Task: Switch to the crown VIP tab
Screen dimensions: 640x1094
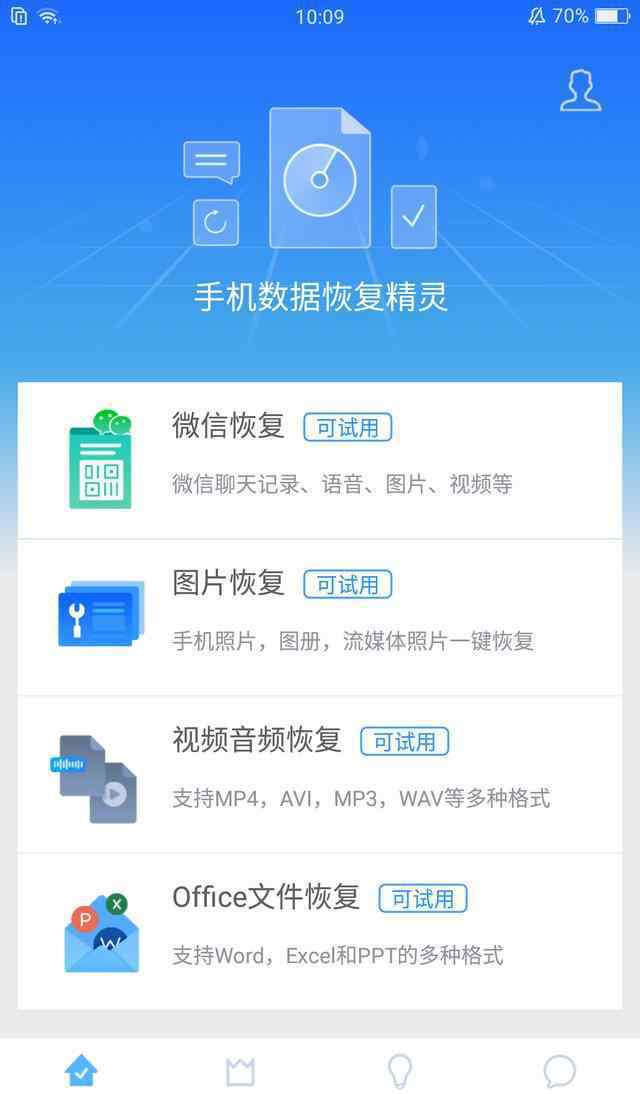Action: pos(240,1071)
